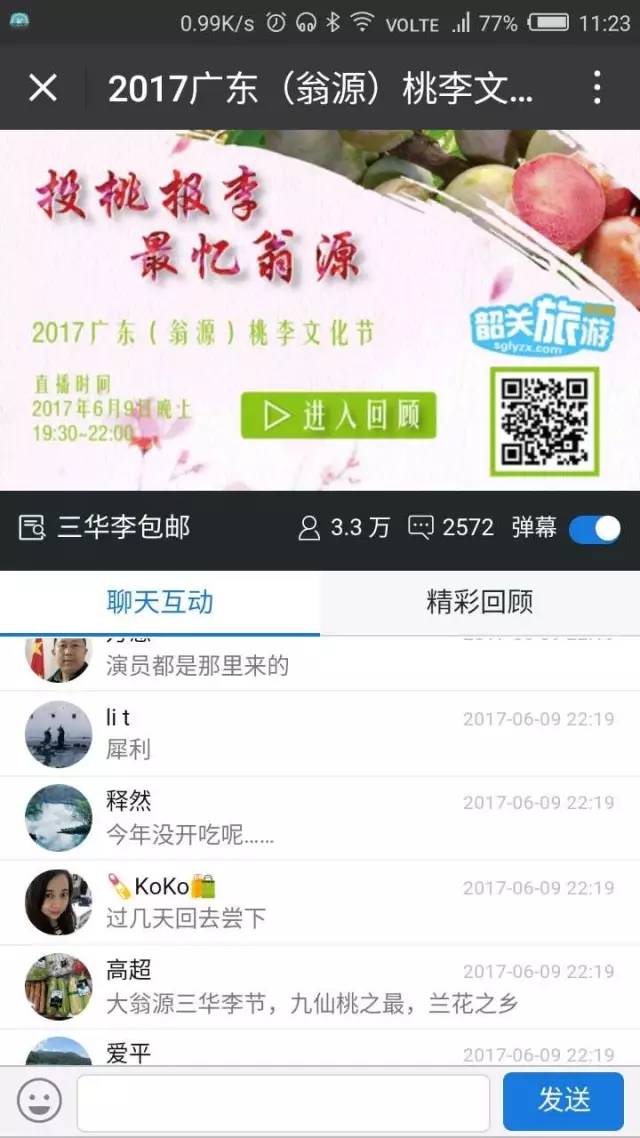This screenshot has height=1138, width=640.
Task: Open the 三华李包邮 link
Action: (105, 528)
